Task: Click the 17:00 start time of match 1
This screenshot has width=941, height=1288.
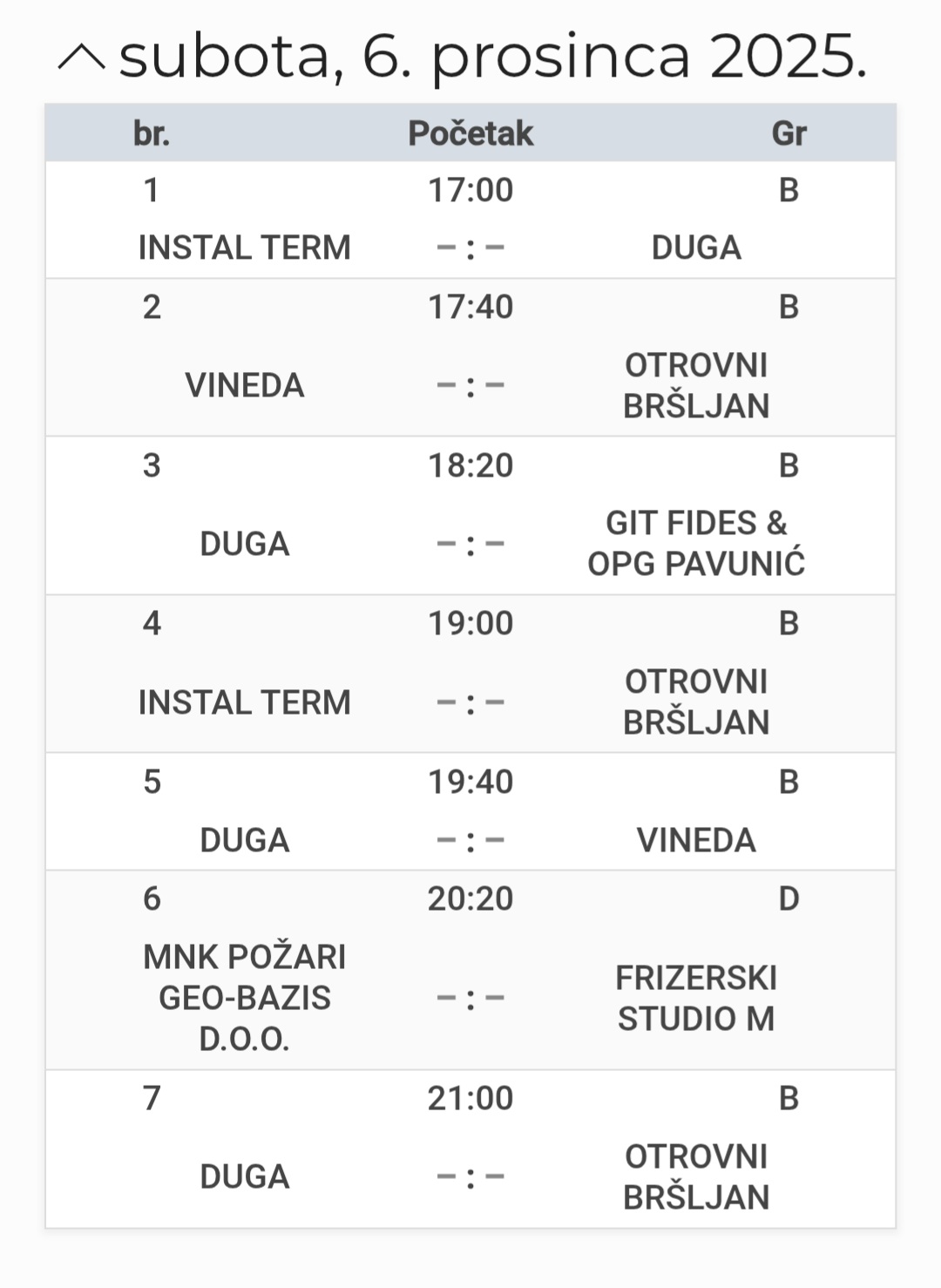Action: (x=470, y=188)
